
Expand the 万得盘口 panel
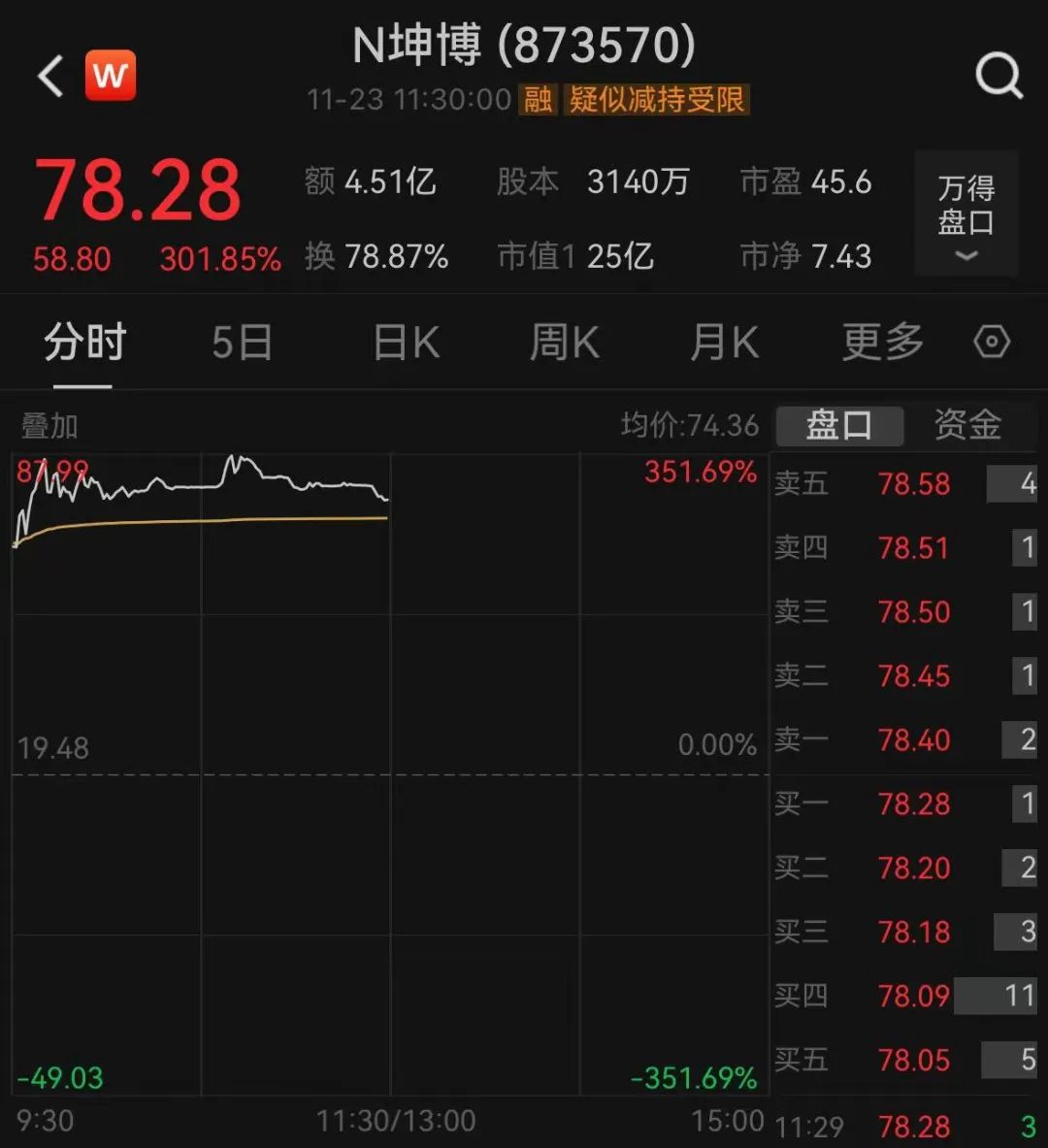point(966,215)
